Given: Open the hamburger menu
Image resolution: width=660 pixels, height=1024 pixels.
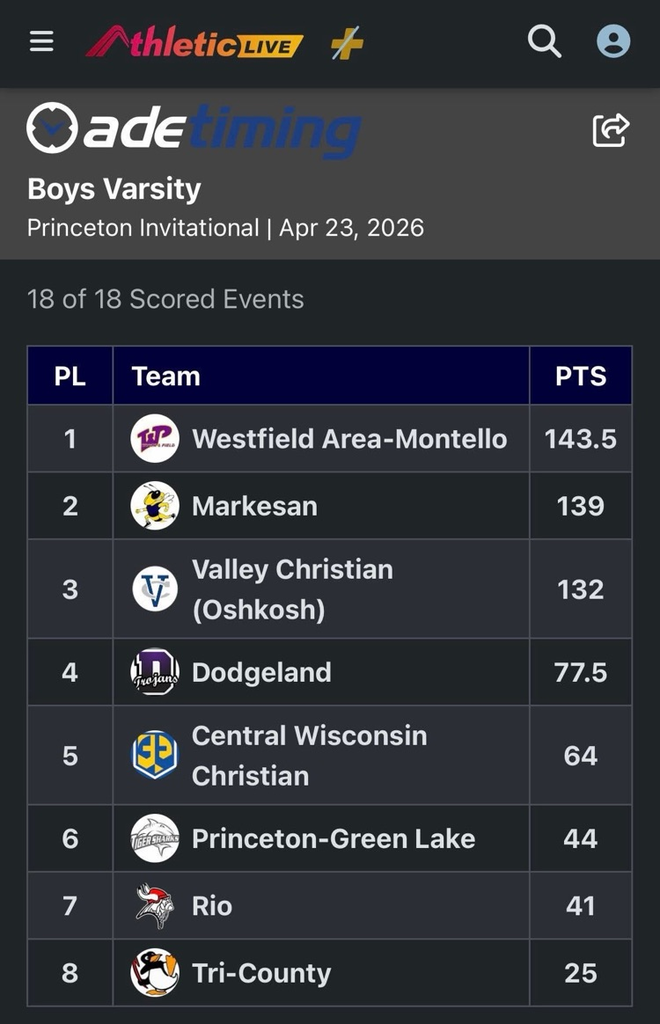Looking at the screenshot, I should point(41,42).
